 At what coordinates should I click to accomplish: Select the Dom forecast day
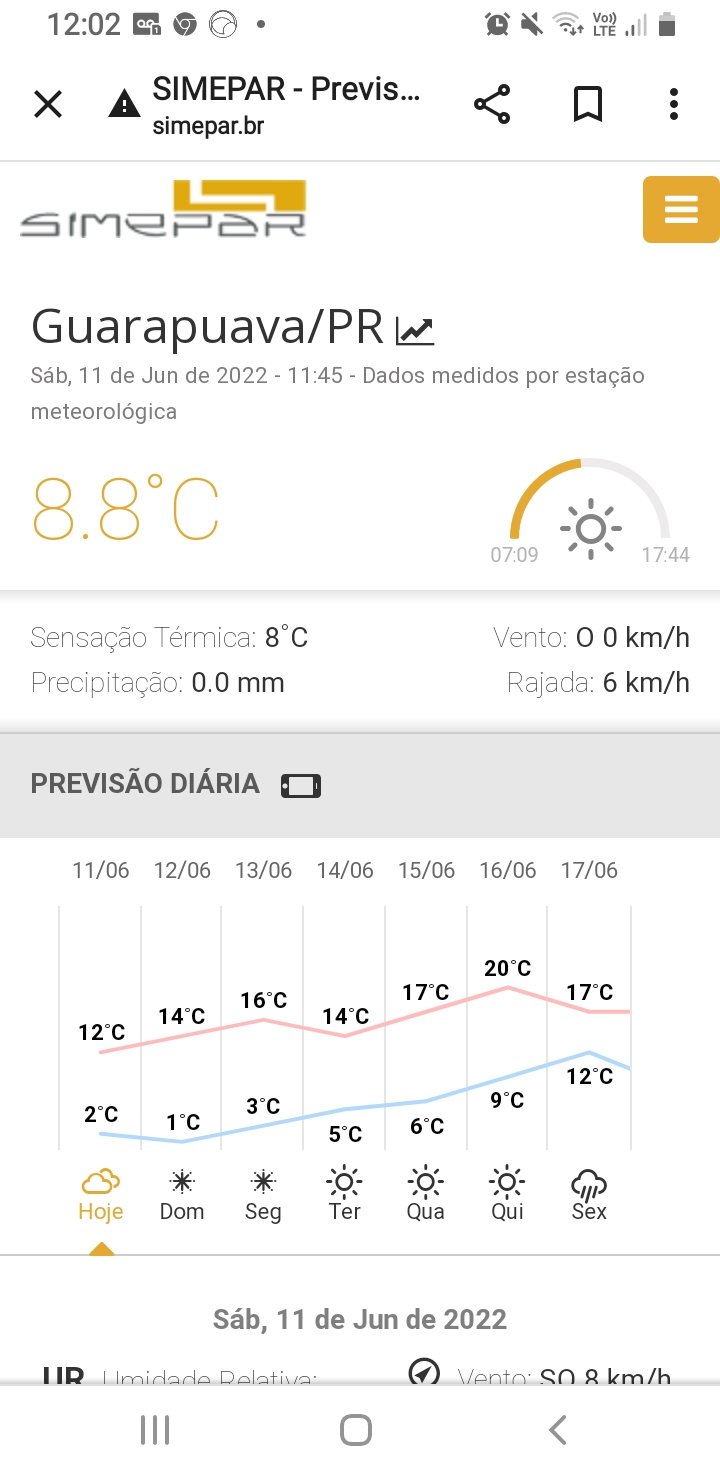(182, 1196)
